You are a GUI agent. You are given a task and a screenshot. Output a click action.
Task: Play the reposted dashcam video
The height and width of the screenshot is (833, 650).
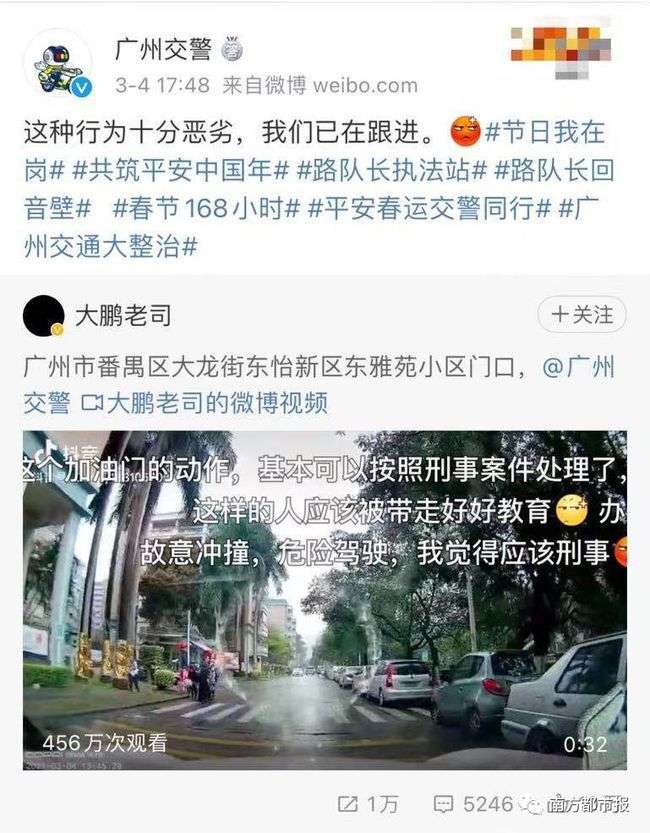325,600
